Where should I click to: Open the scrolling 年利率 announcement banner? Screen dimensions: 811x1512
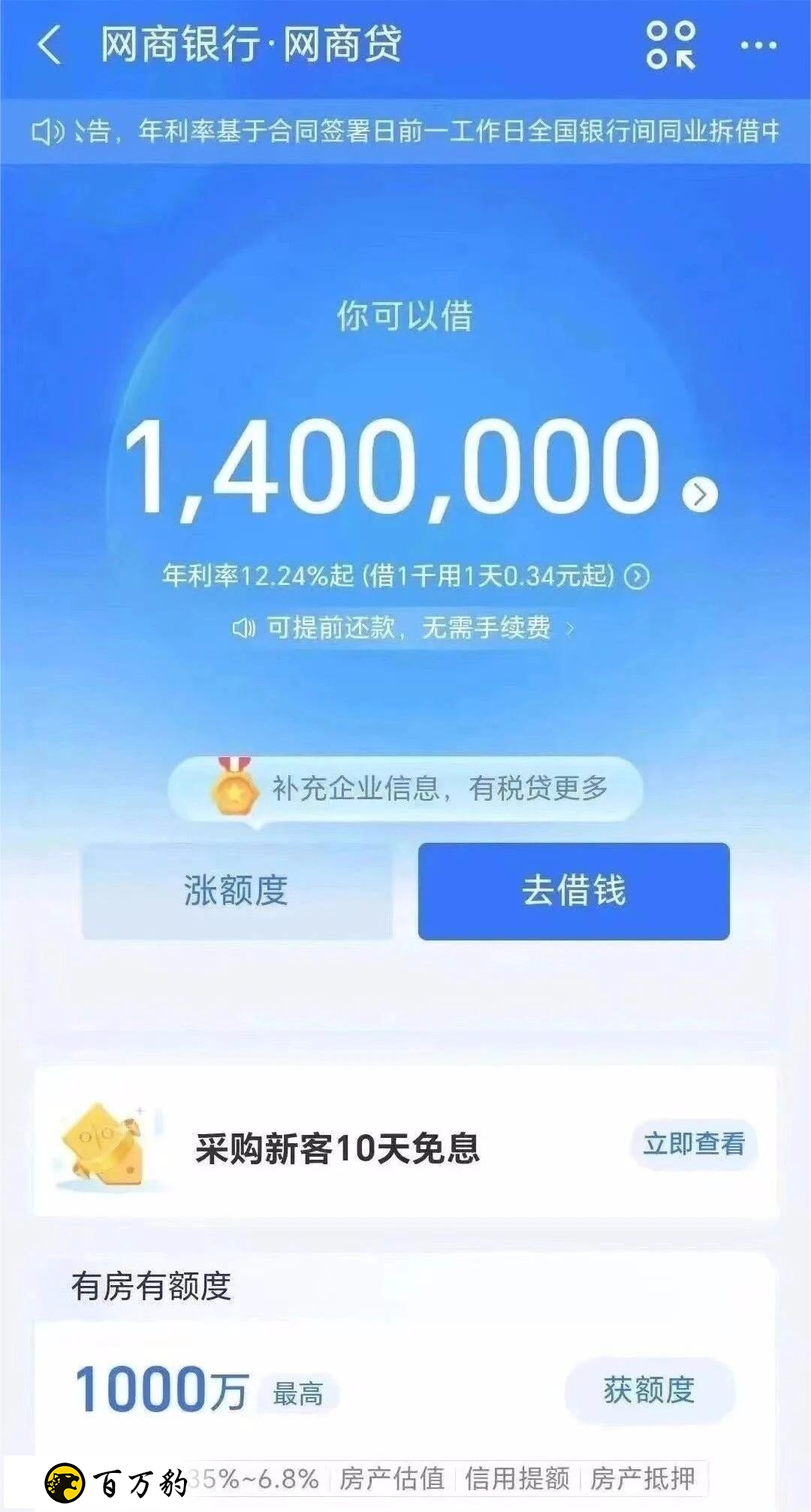click(405, 131)
